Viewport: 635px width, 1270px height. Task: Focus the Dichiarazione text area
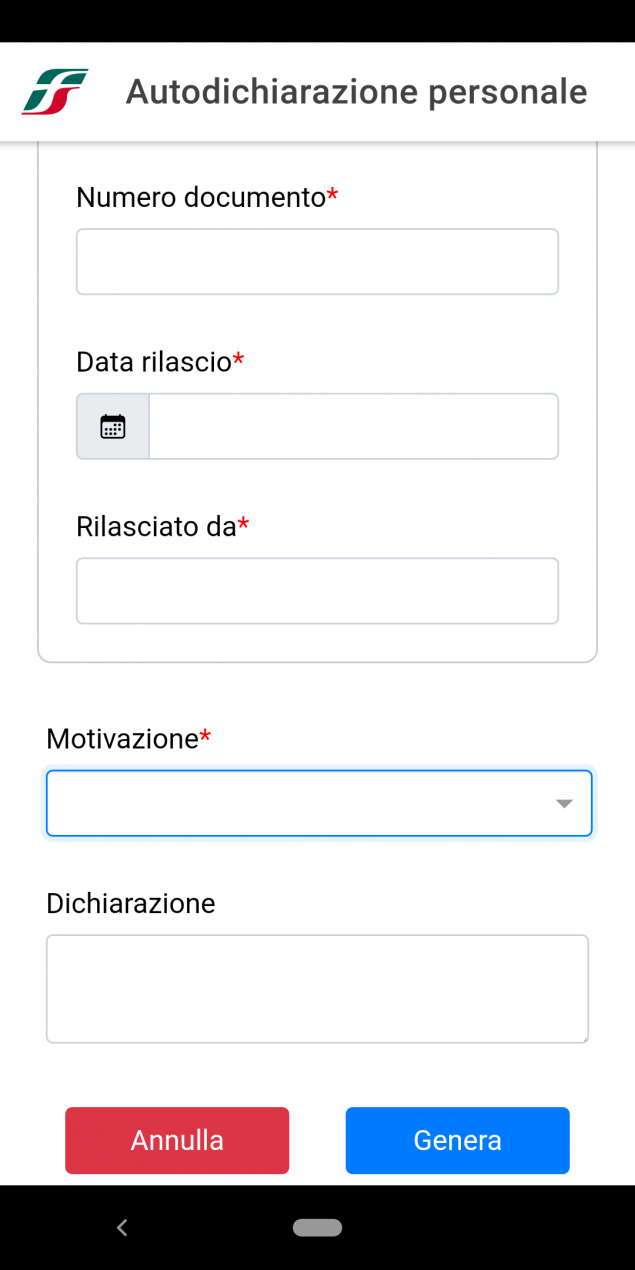pyautogui.click(x=317, y=989)
